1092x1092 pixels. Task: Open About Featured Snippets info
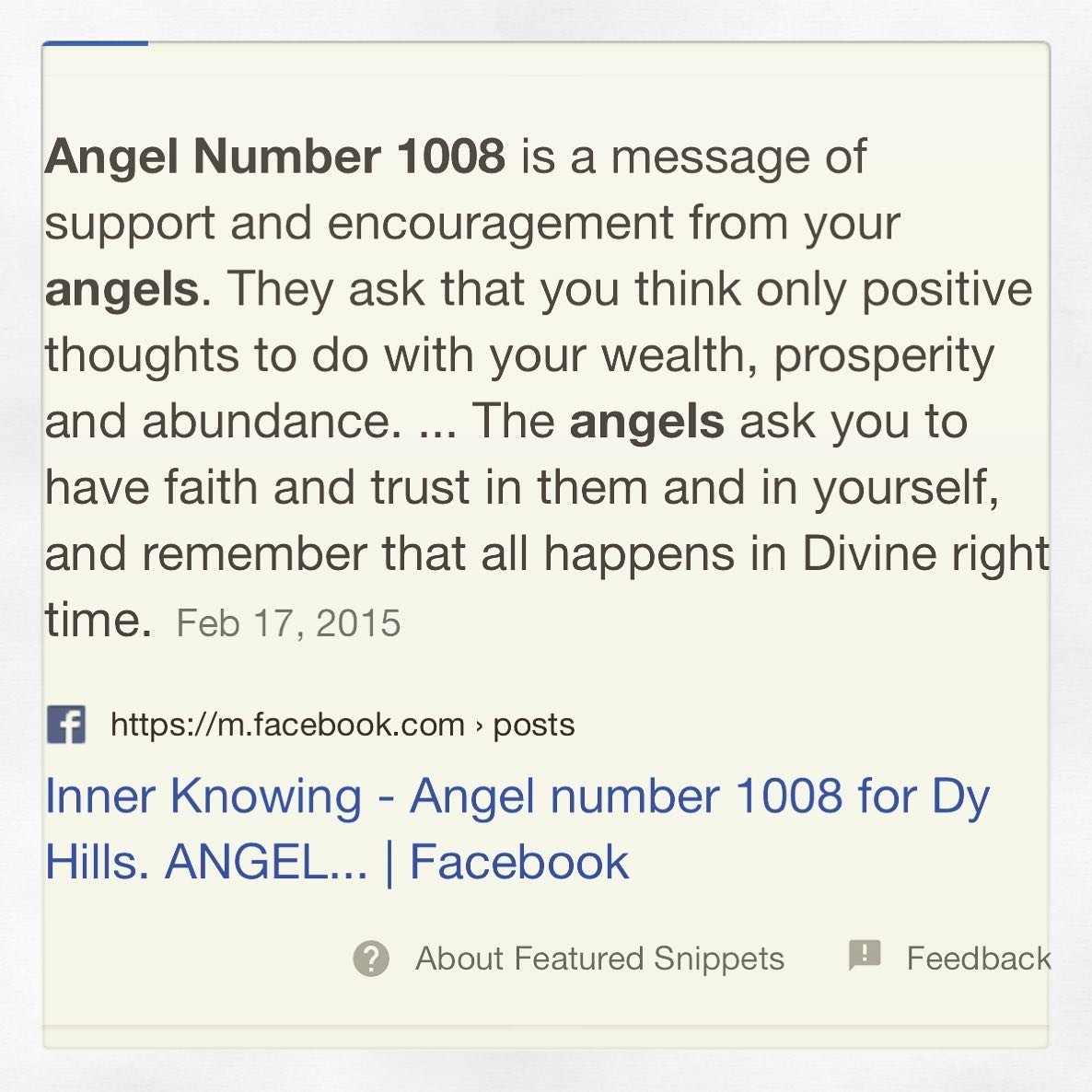click(598, 958)
